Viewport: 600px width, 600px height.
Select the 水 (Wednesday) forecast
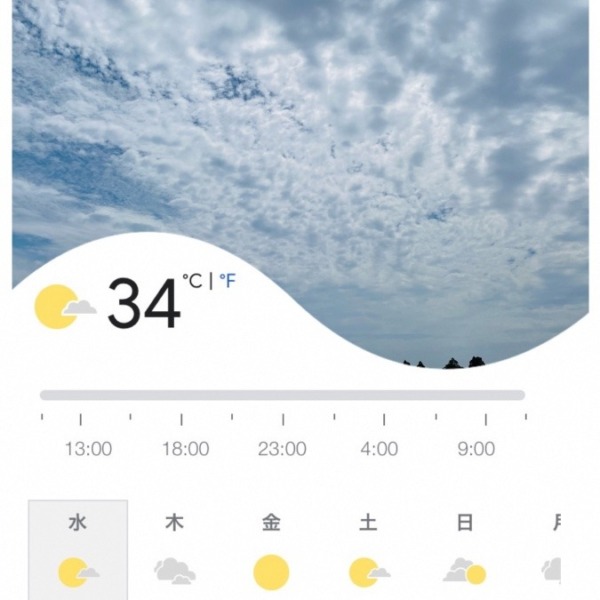[x=78, y=550]
